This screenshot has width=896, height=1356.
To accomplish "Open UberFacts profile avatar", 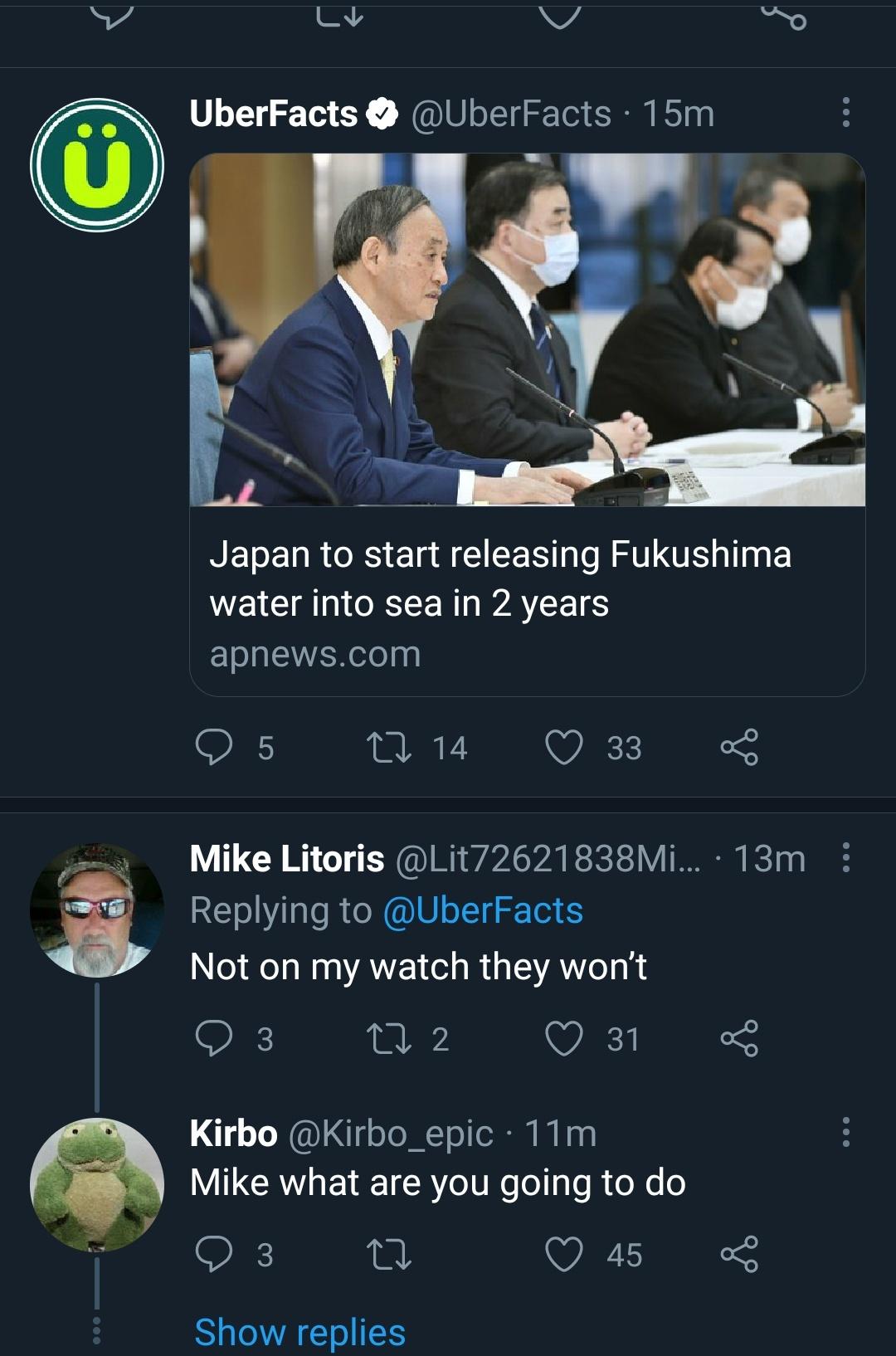I will (97, 164).
